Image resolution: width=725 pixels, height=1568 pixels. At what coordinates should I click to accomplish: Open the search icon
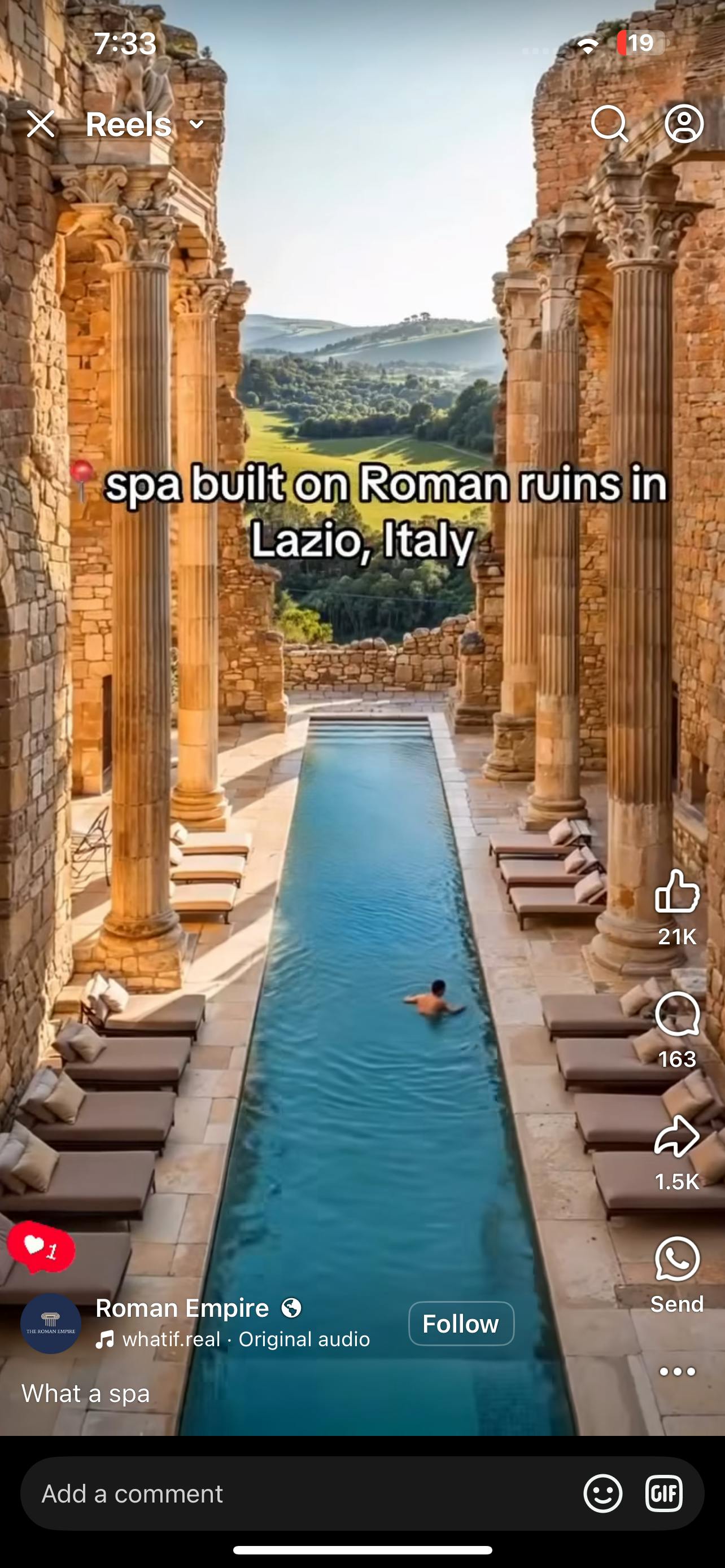pyautogui.click(x=609, y=124)
